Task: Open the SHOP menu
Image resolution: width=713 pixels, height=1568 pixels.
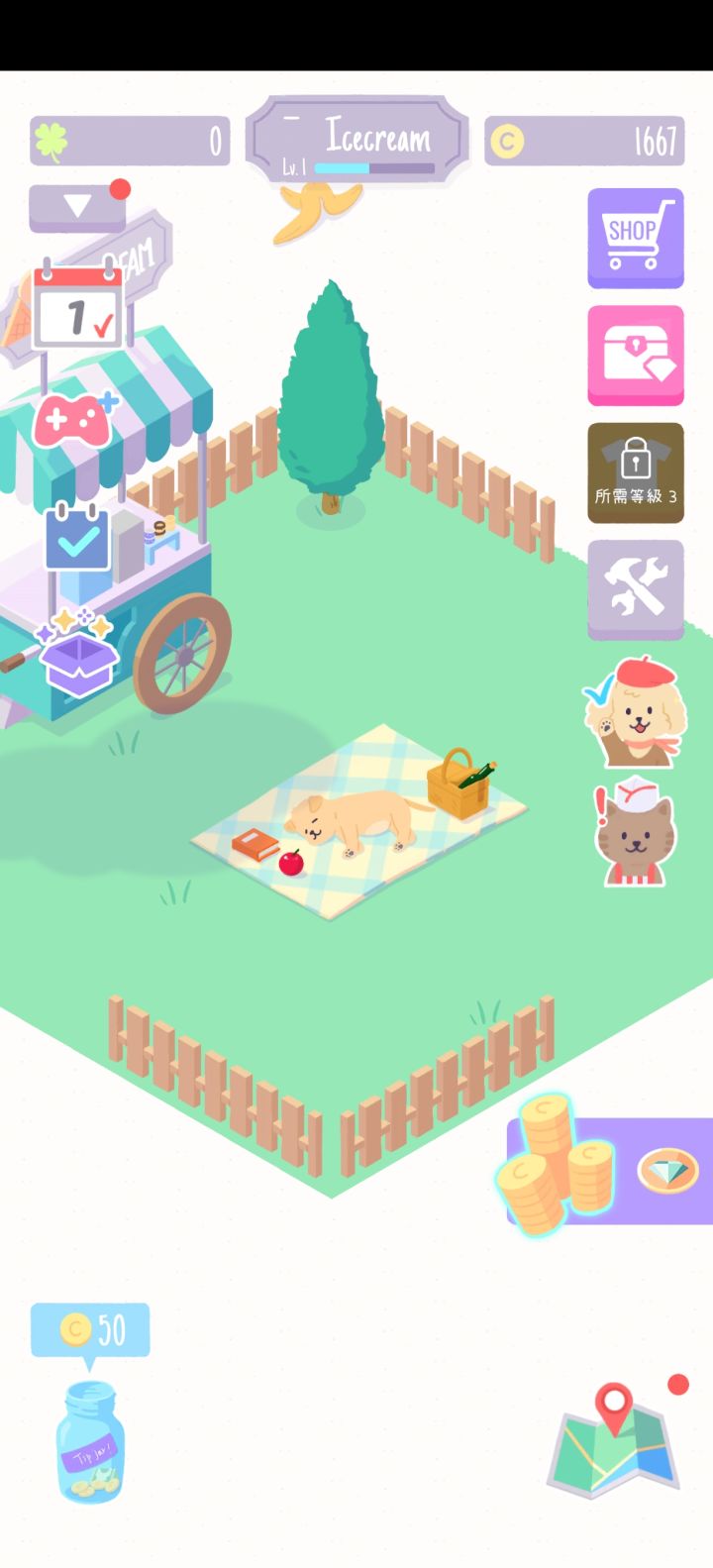Action: point(635,239)
